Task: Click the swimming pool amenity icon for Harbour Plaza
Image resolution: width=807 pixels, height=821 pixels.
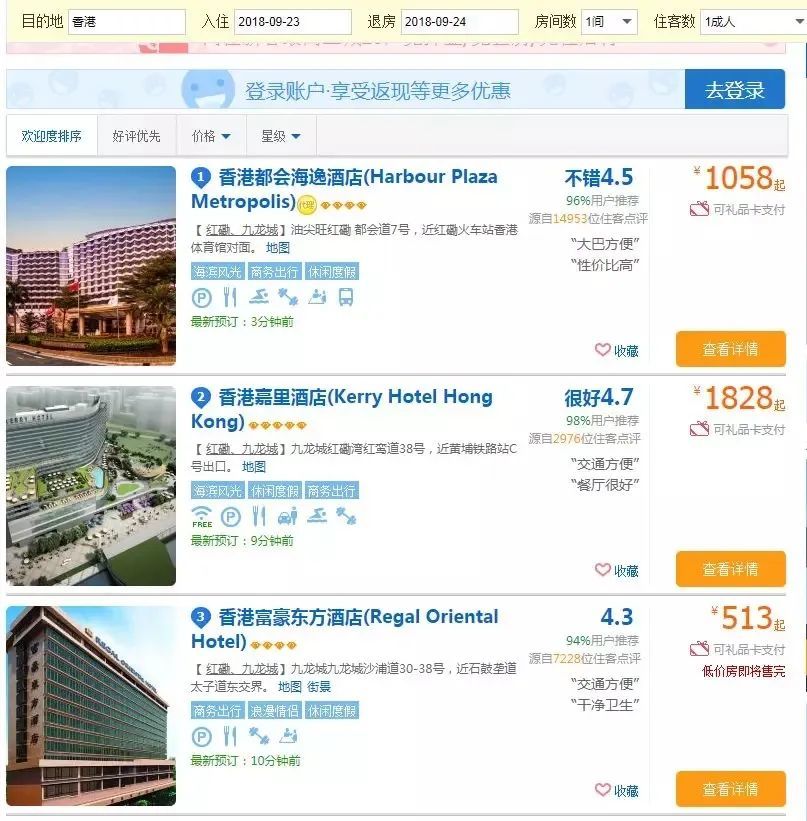Action: (x=260, y=296)
